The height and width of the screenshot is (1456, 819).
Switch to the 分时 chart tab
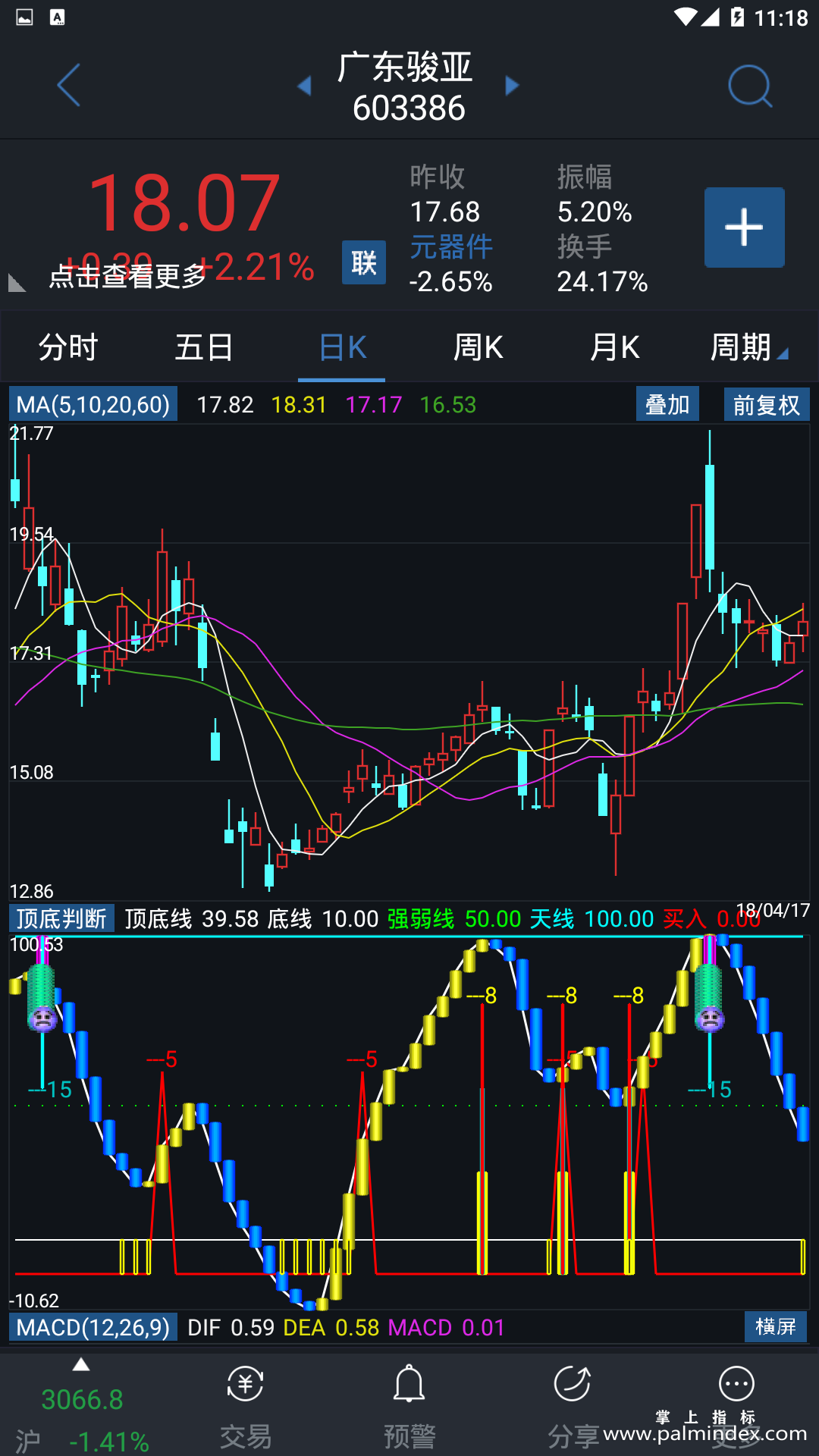click(x=68, y=348)
